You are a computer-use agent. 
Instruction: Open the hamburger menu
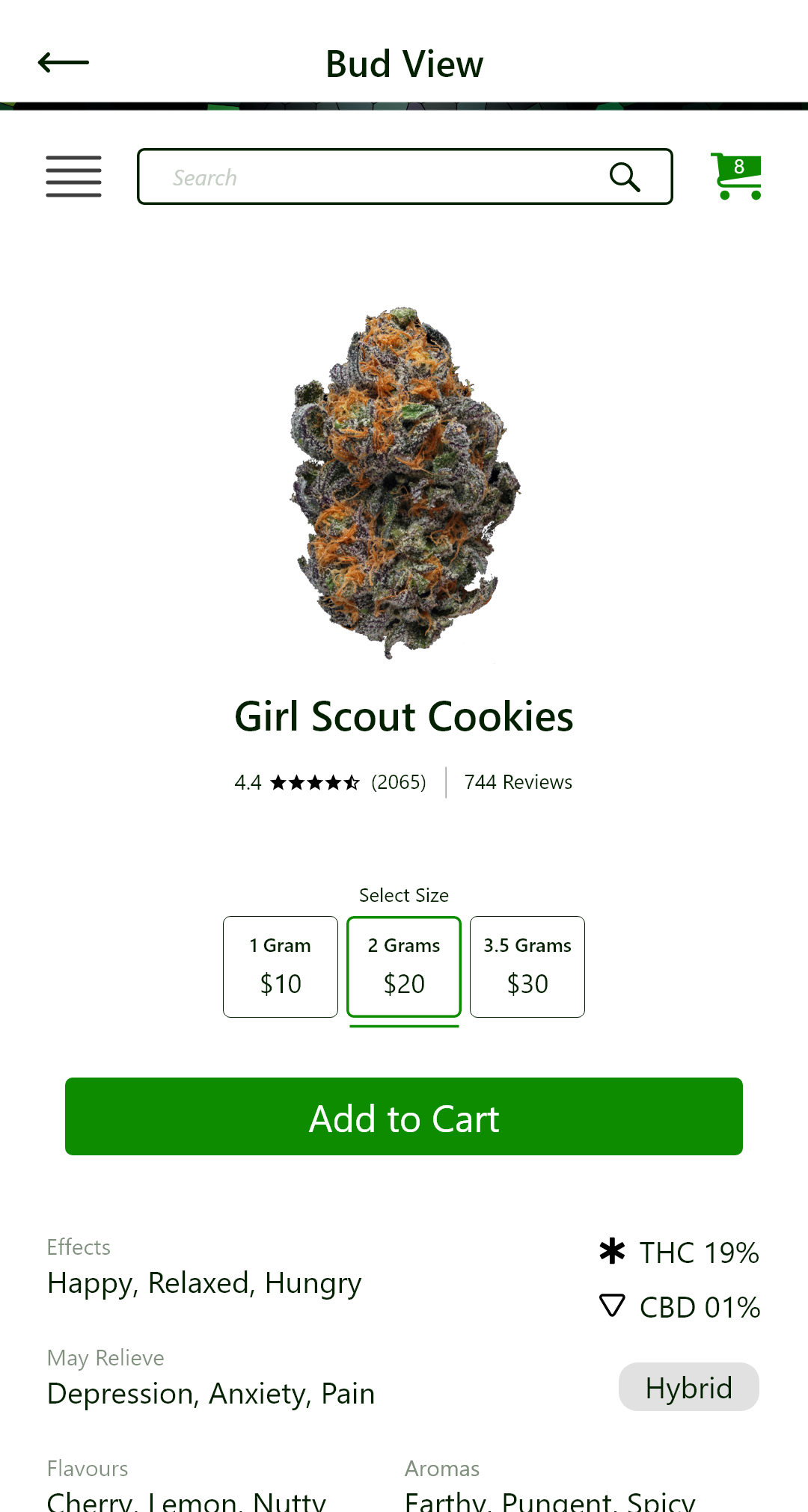tap(73, 176)
